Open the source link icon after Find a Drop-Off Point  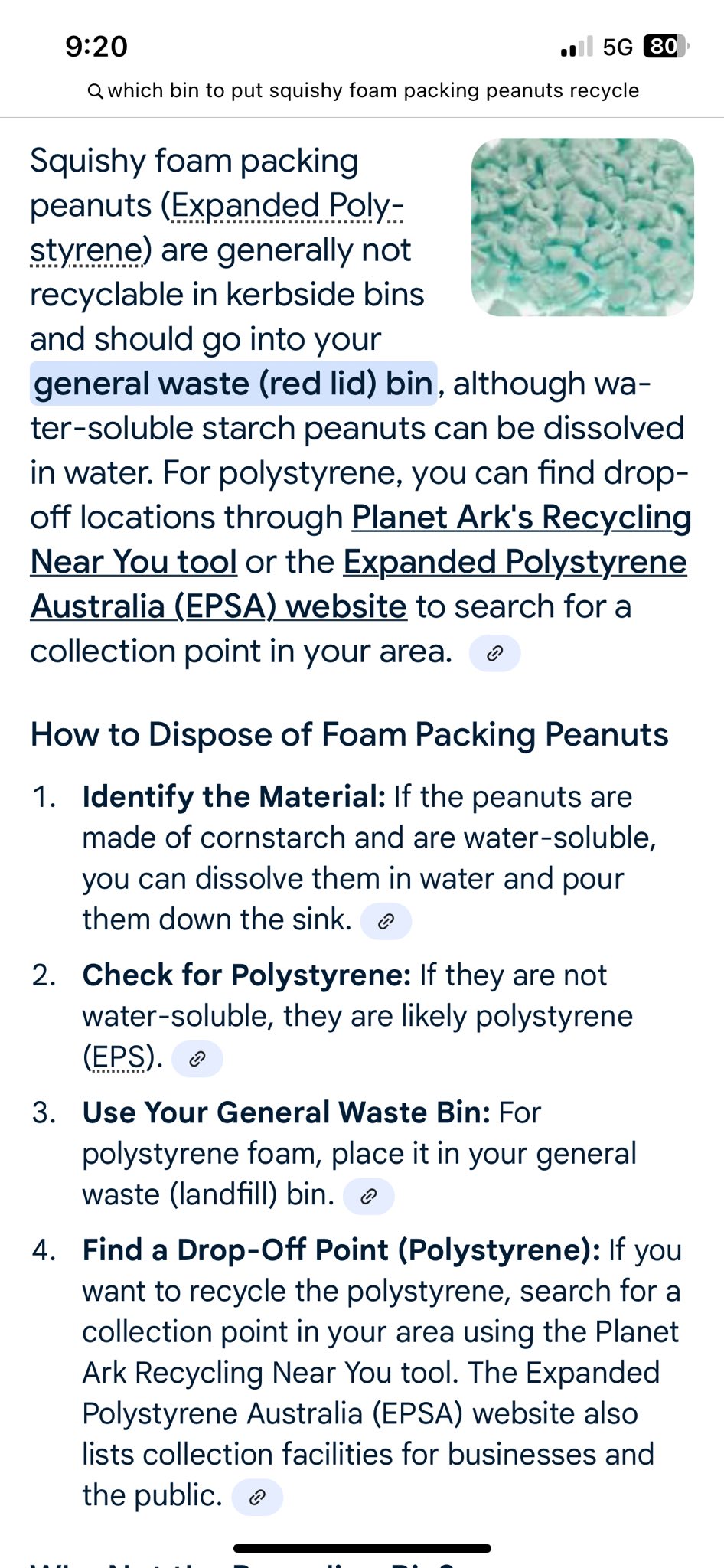[257, 1497]
